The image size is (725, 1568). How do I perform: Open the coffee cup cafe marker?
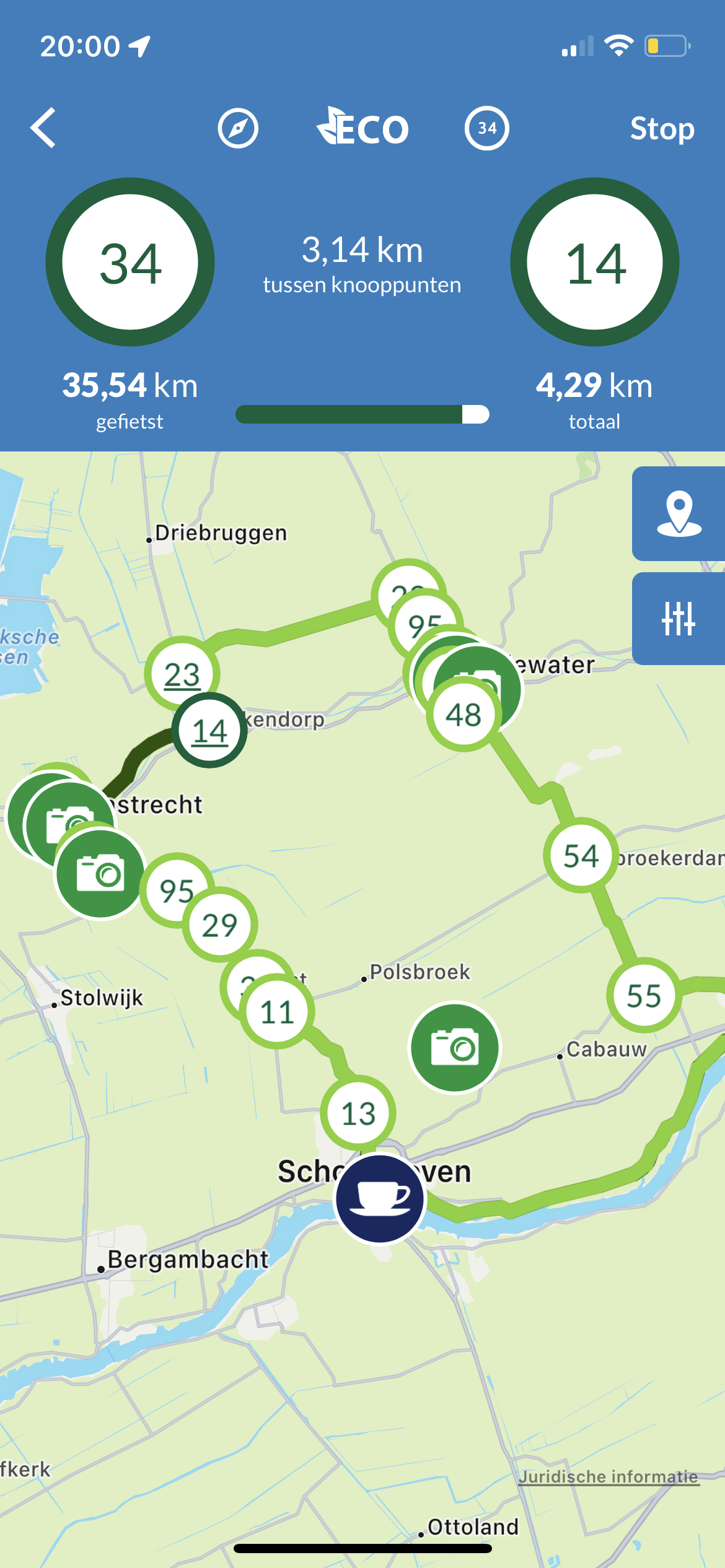[x=380, y=1199]
